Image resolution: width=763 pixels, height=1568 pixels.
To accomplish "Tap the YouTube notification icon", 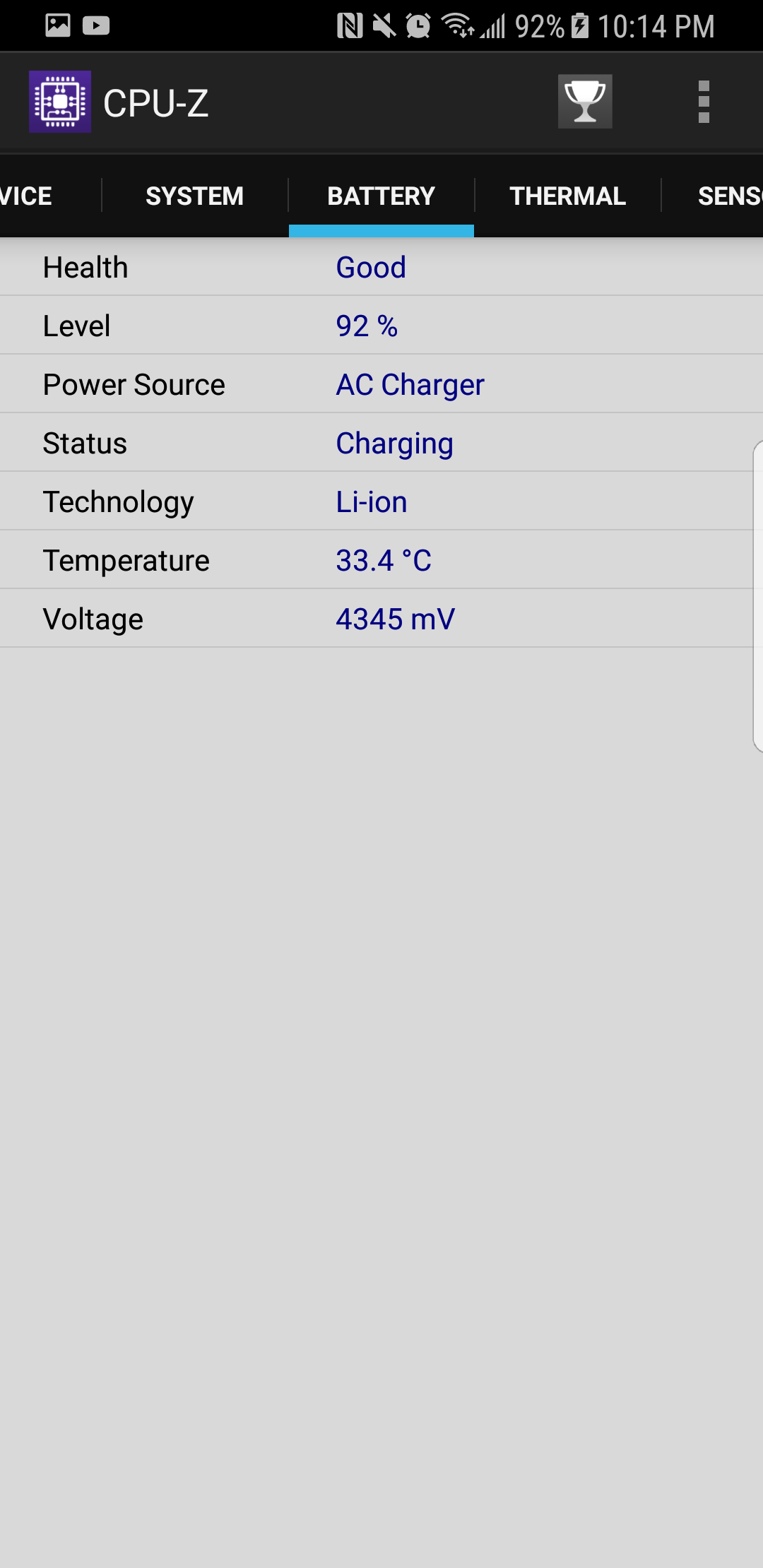I will click(x=97, y=24).
